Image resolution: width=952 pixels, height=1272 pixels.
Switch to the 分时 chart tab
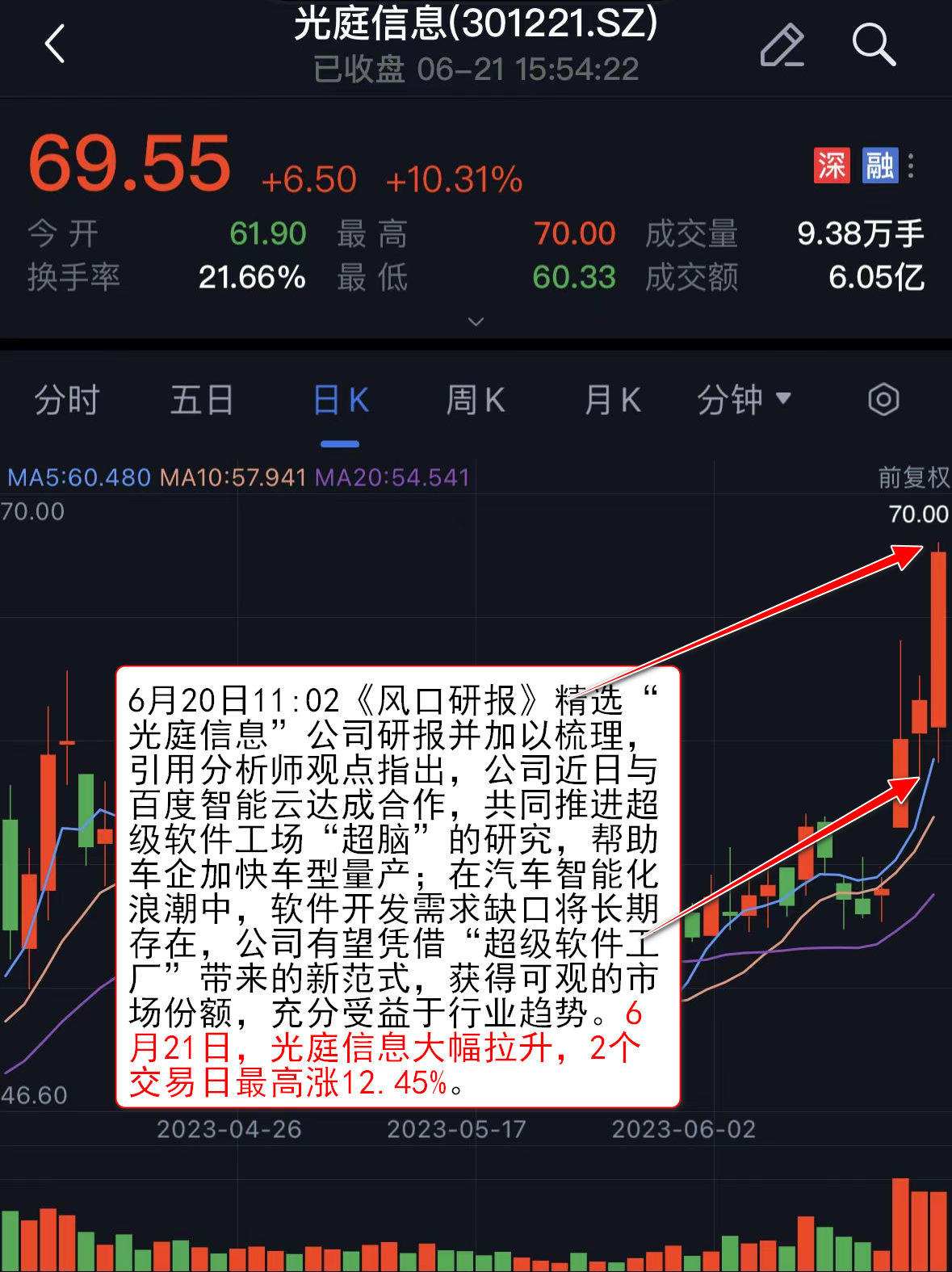pyautogui.click(x=67, y=400)
